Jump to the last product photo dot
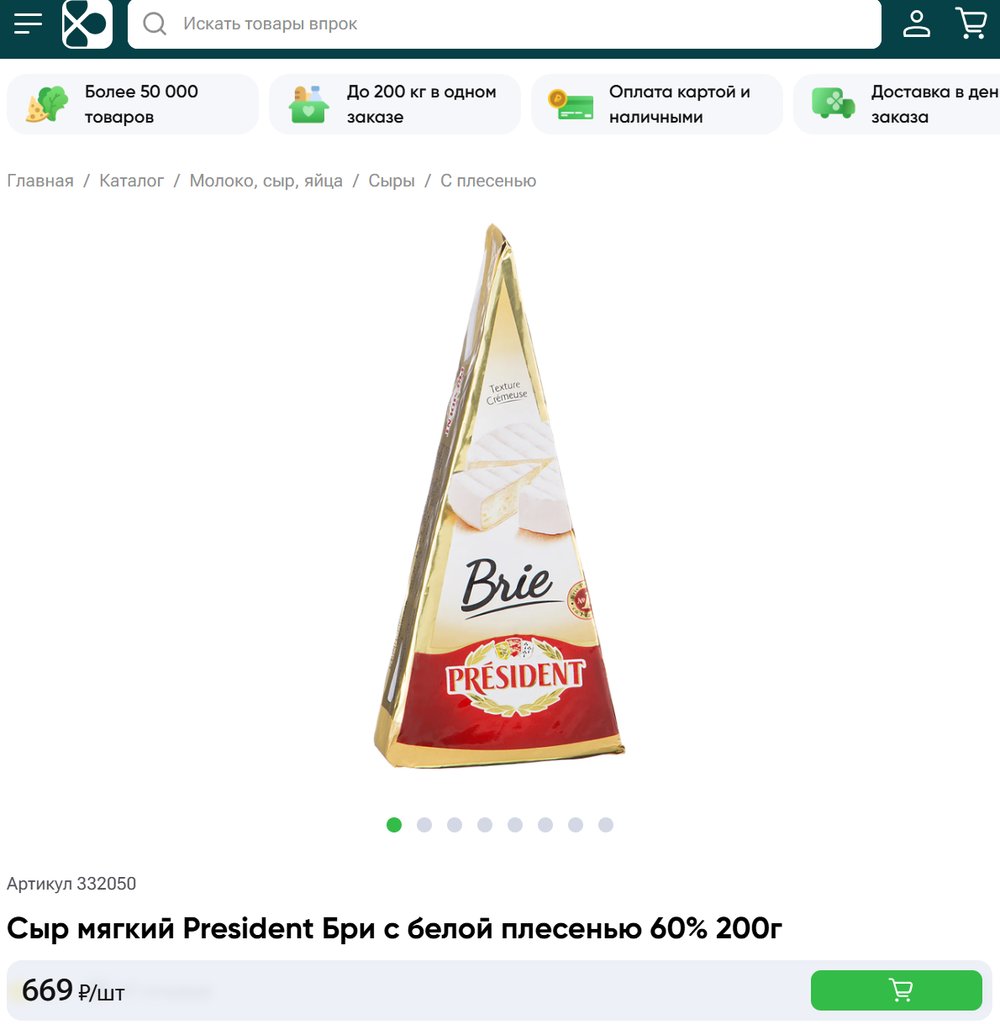 pos(605,825)
